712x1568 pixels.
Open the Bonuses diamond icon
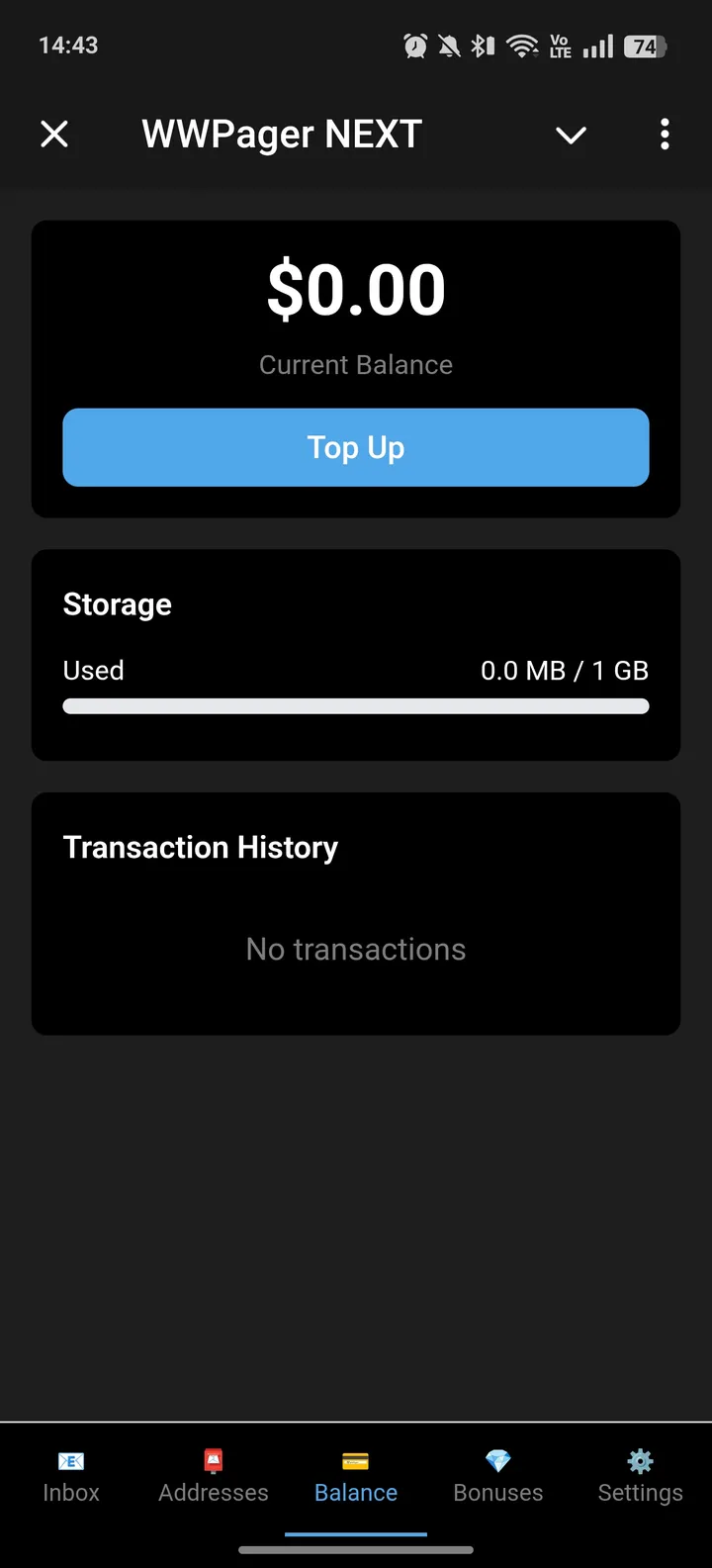click(497, 1461)
